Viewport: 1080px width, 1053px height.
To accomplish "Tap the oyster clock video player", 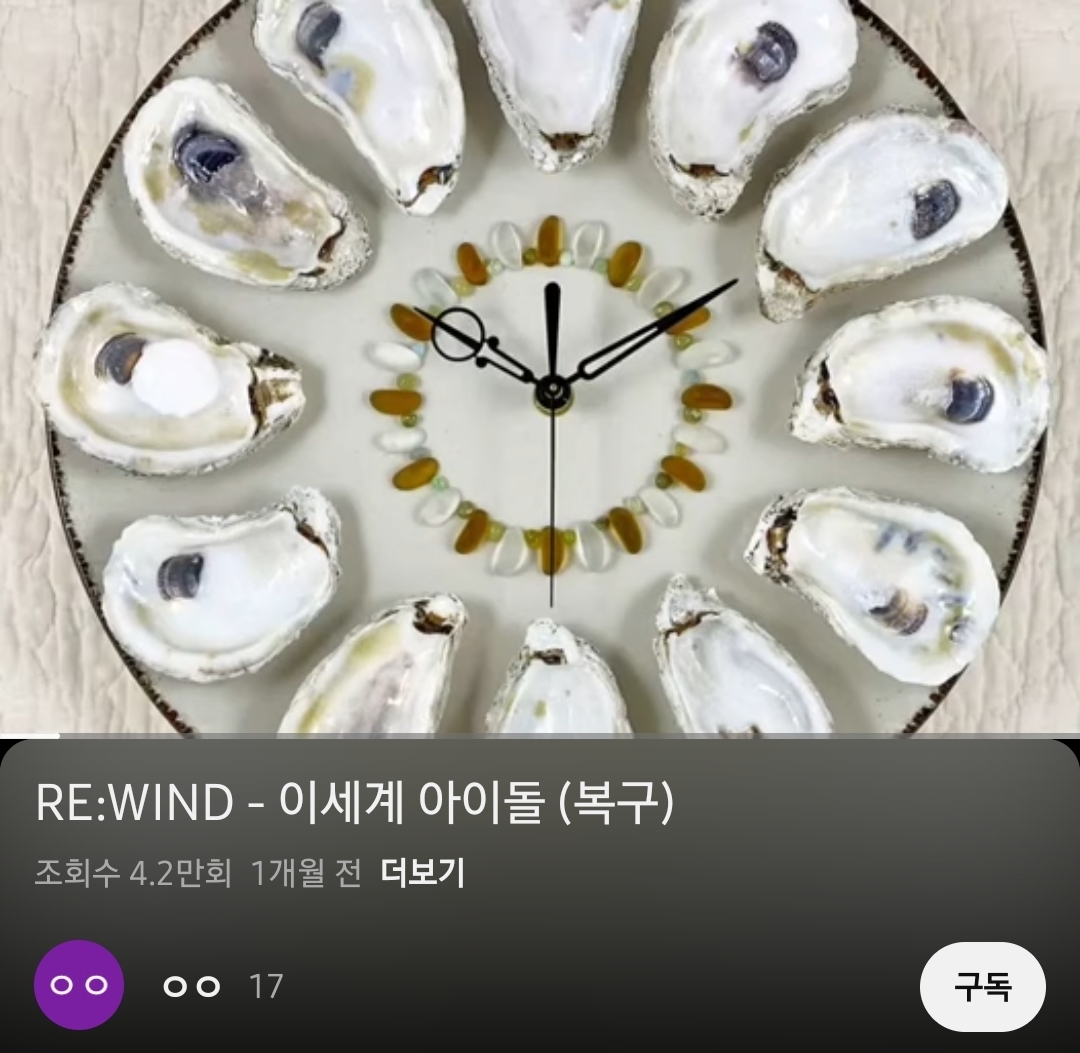I will click(540, 370).
